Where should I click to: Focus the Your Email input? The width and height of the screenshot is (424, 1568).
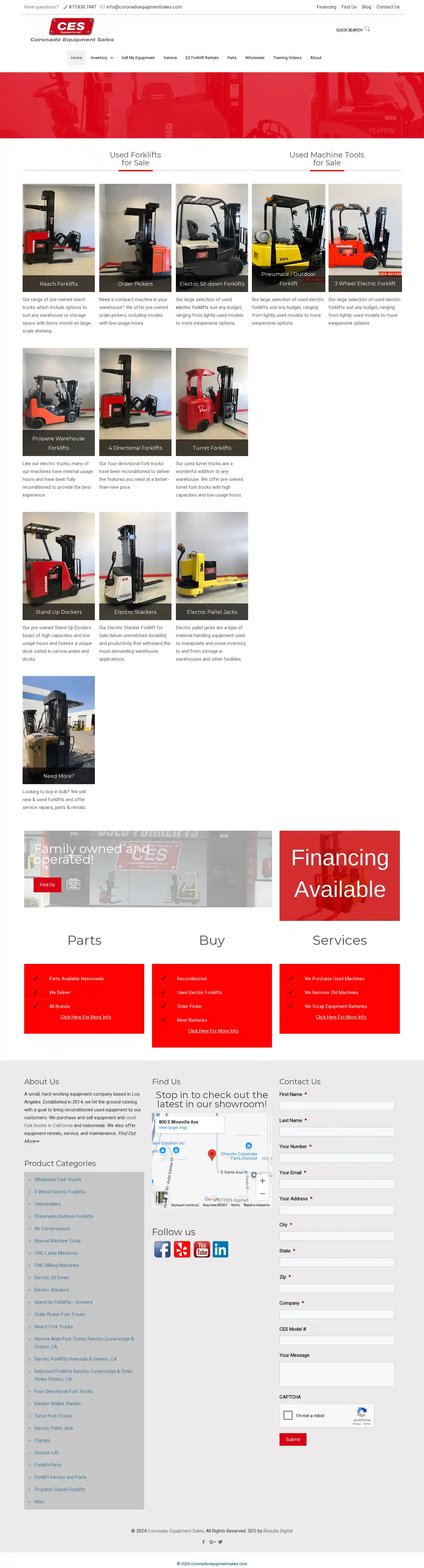click(336, 1184)
